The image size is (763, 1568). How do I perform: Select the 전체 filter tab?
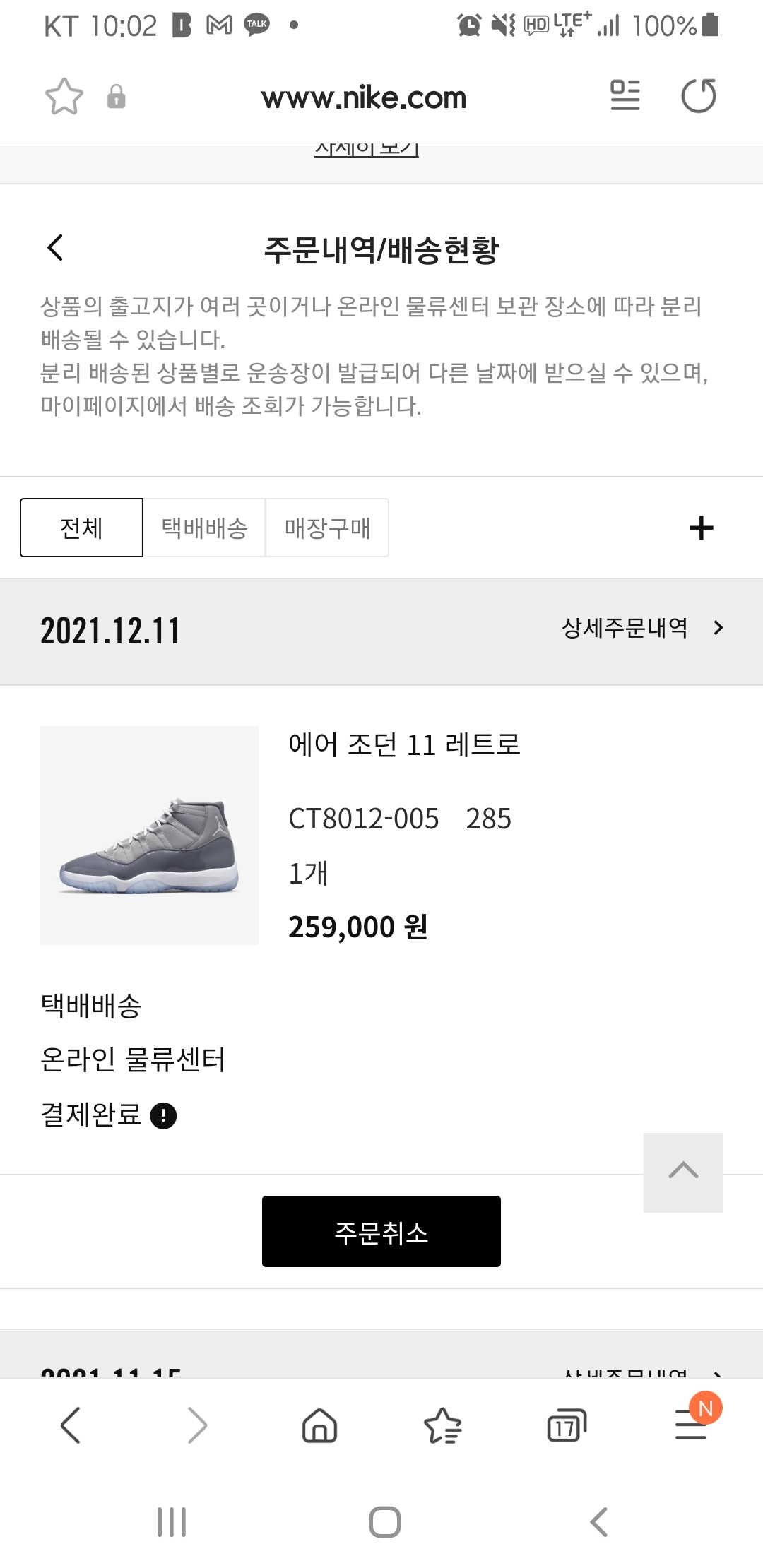tap(81, 528)
